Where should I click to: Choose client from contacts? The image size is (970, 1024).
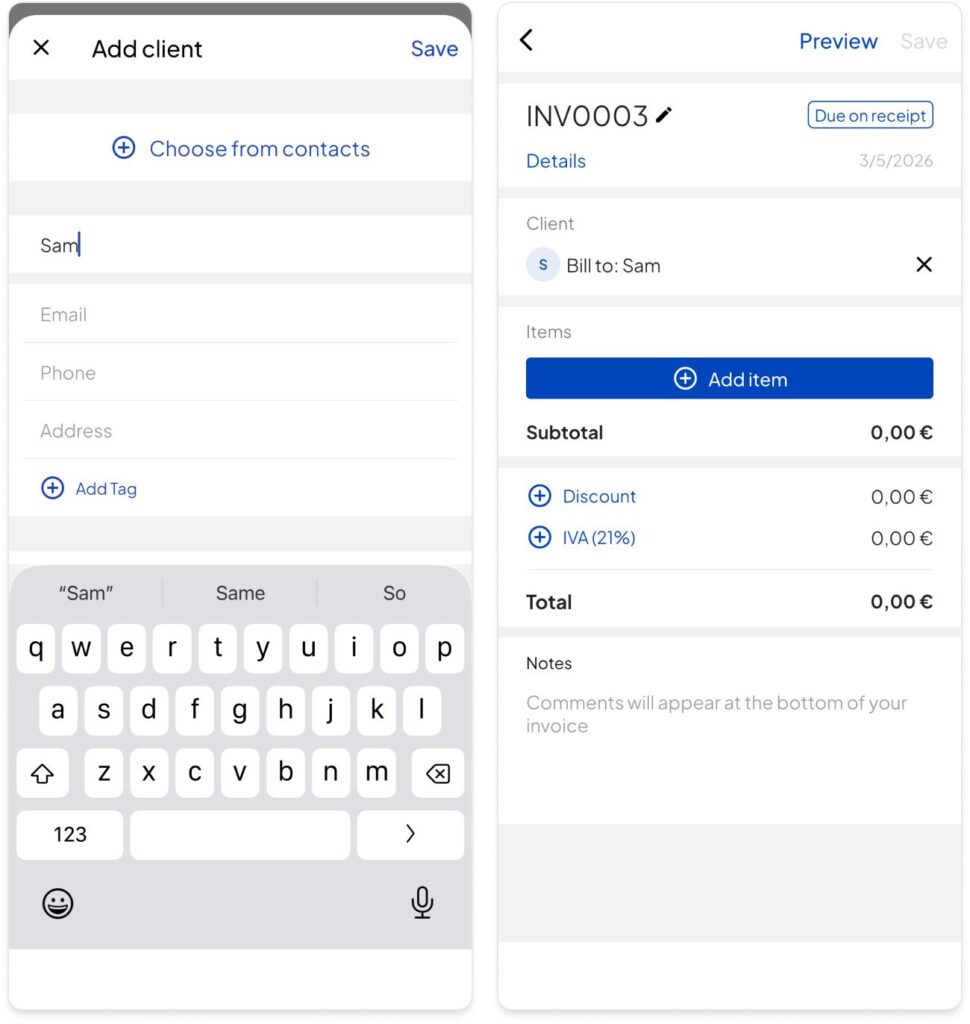tap(240, 149)
